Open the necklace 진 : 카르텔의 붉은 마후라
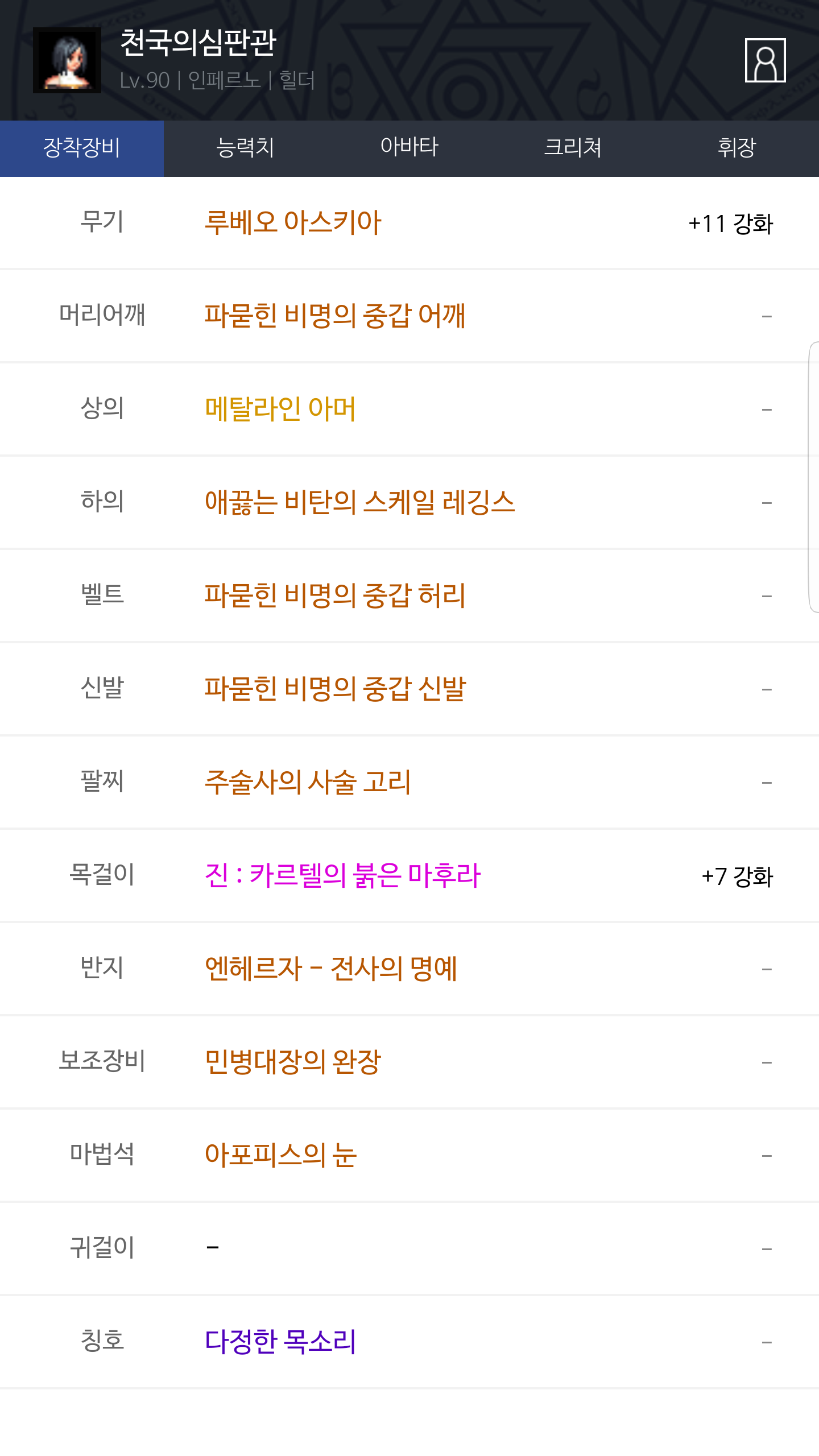Viewport: 819px width, 1456px height. coord(343,875)
